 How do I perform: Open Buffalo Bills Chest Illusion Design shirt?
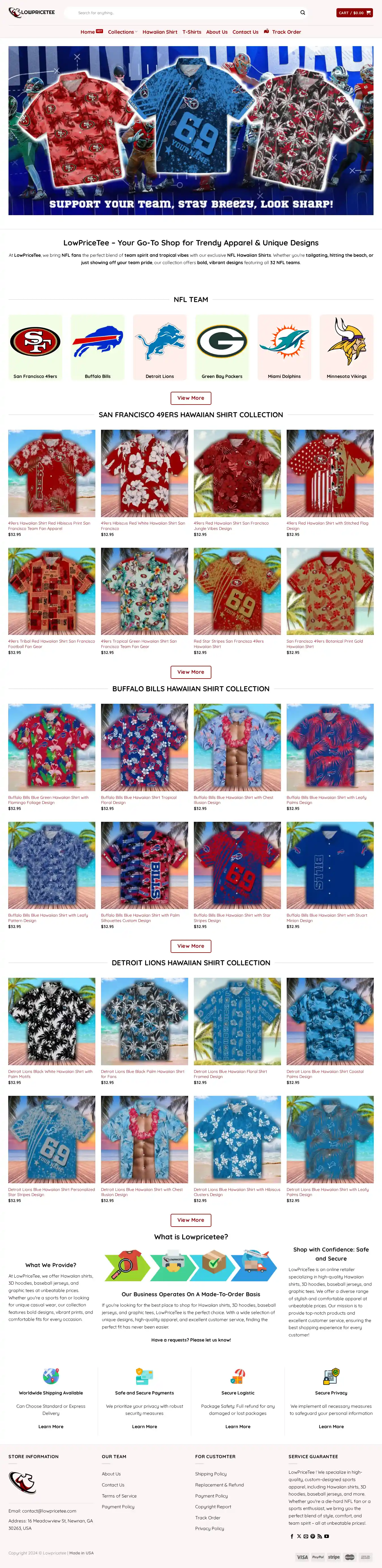[x=237, y=747]
